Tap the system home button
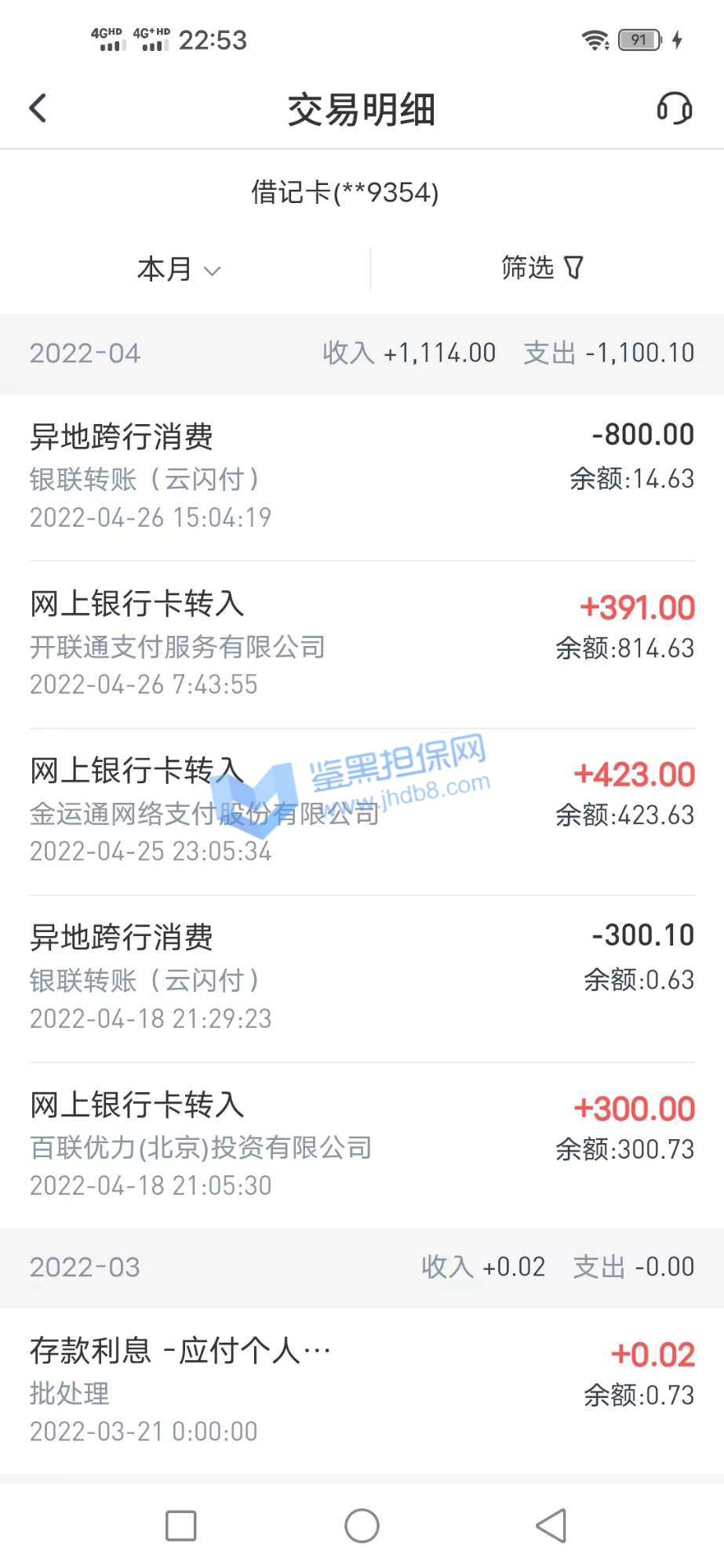 (362, 1526)
